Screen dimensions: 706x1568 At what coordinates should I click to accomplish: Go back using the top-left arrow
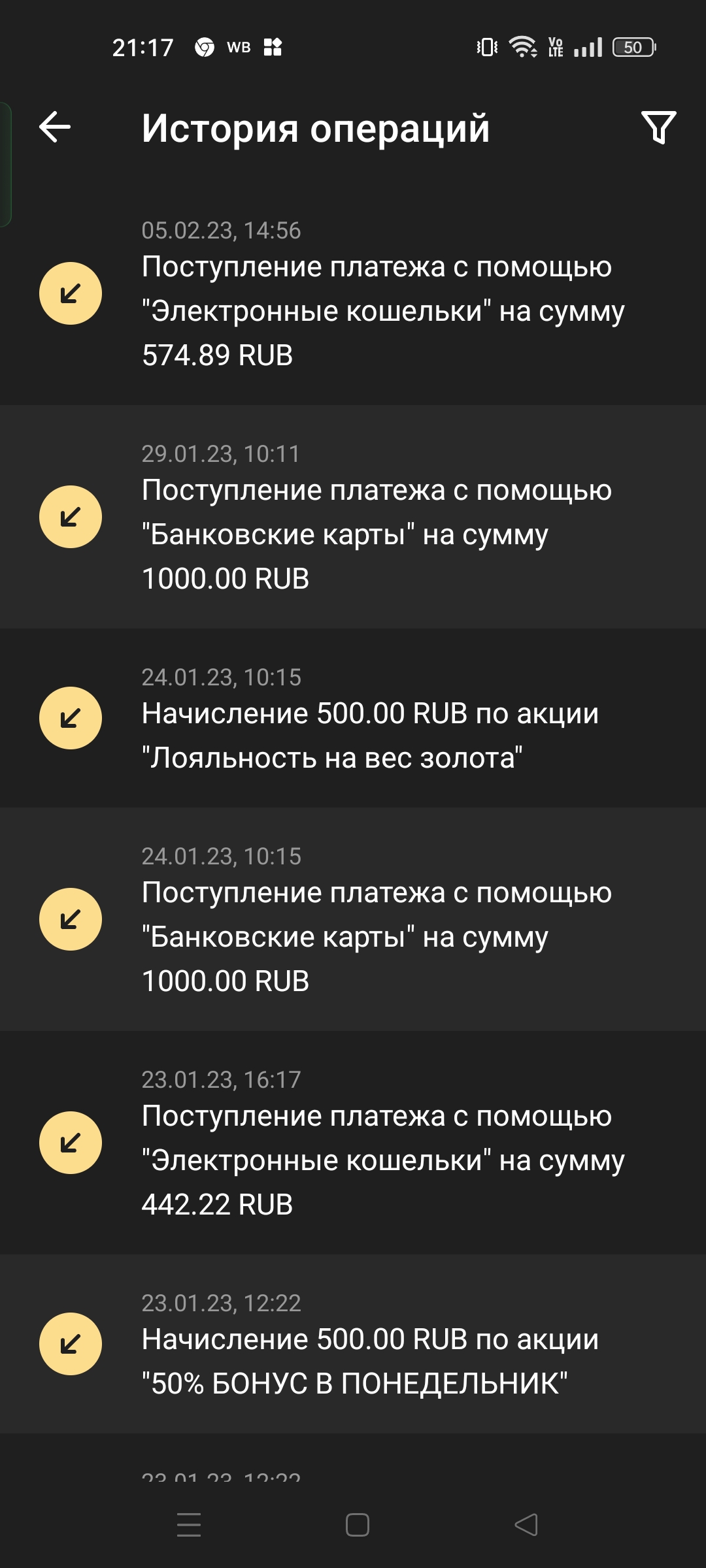pyautogui.click(x=55, y=127)
